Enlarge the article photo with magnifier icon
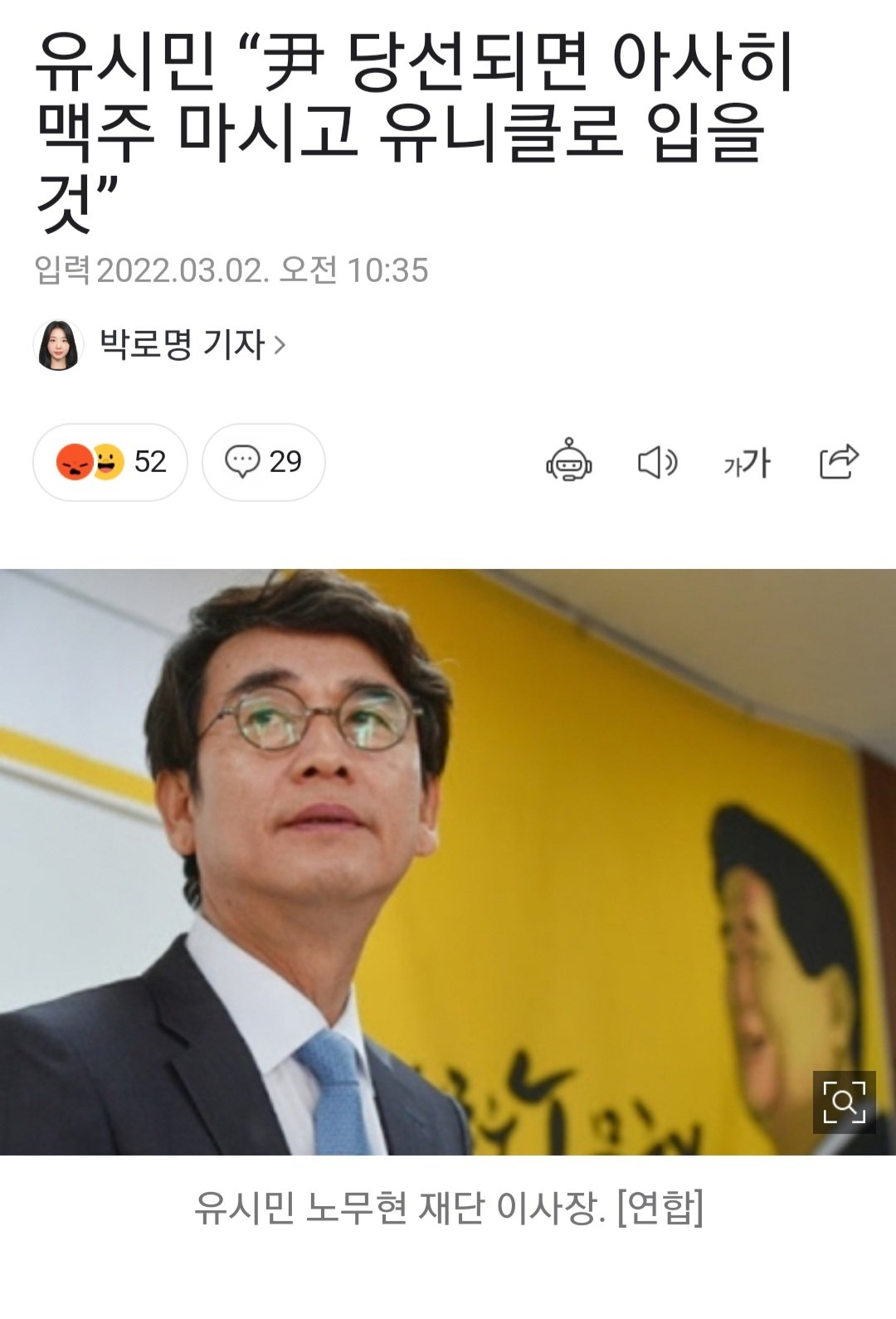Screen dimensions: 896x1319 (x=844, y=1102)
